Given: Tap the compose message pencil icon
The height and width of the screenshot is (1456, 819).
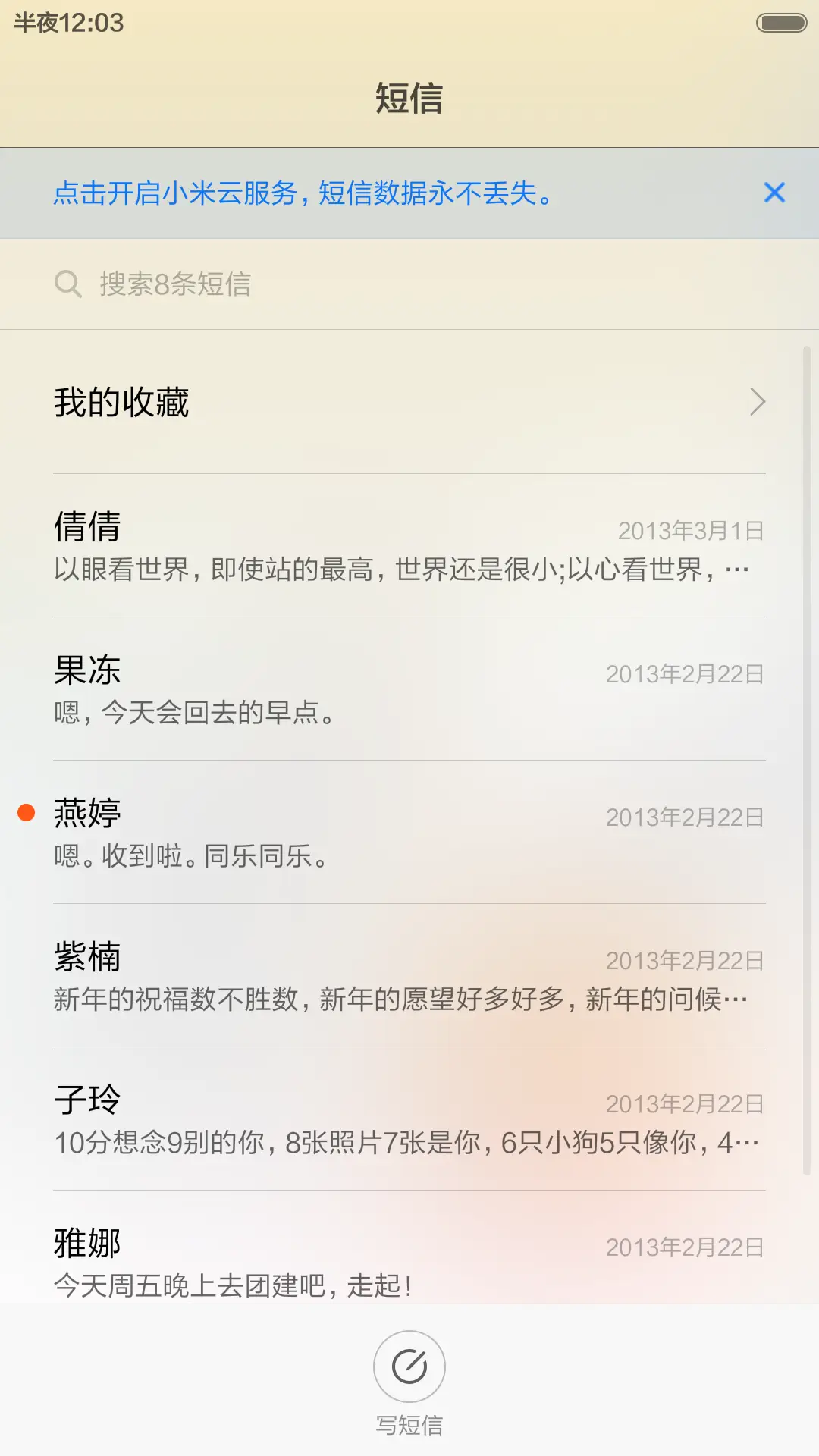Looking at the screenshot, I should pyautogui.click(x=409, y=1365).
